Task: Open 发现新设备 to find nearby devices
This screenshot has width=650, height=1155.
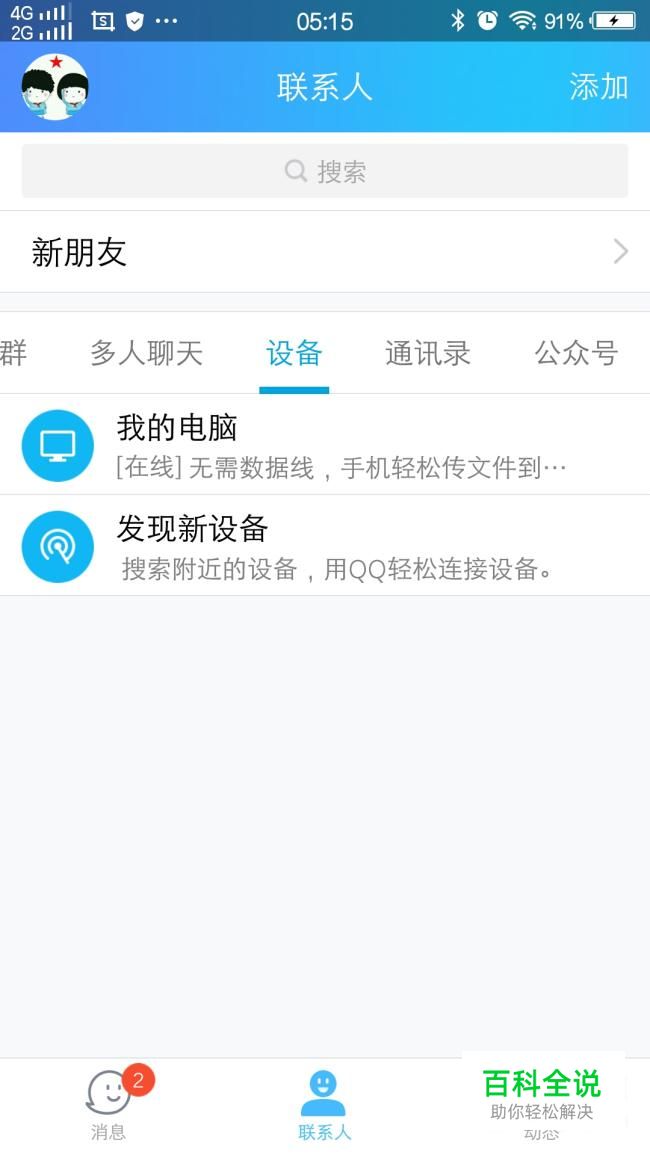Action: click(325, 546)
